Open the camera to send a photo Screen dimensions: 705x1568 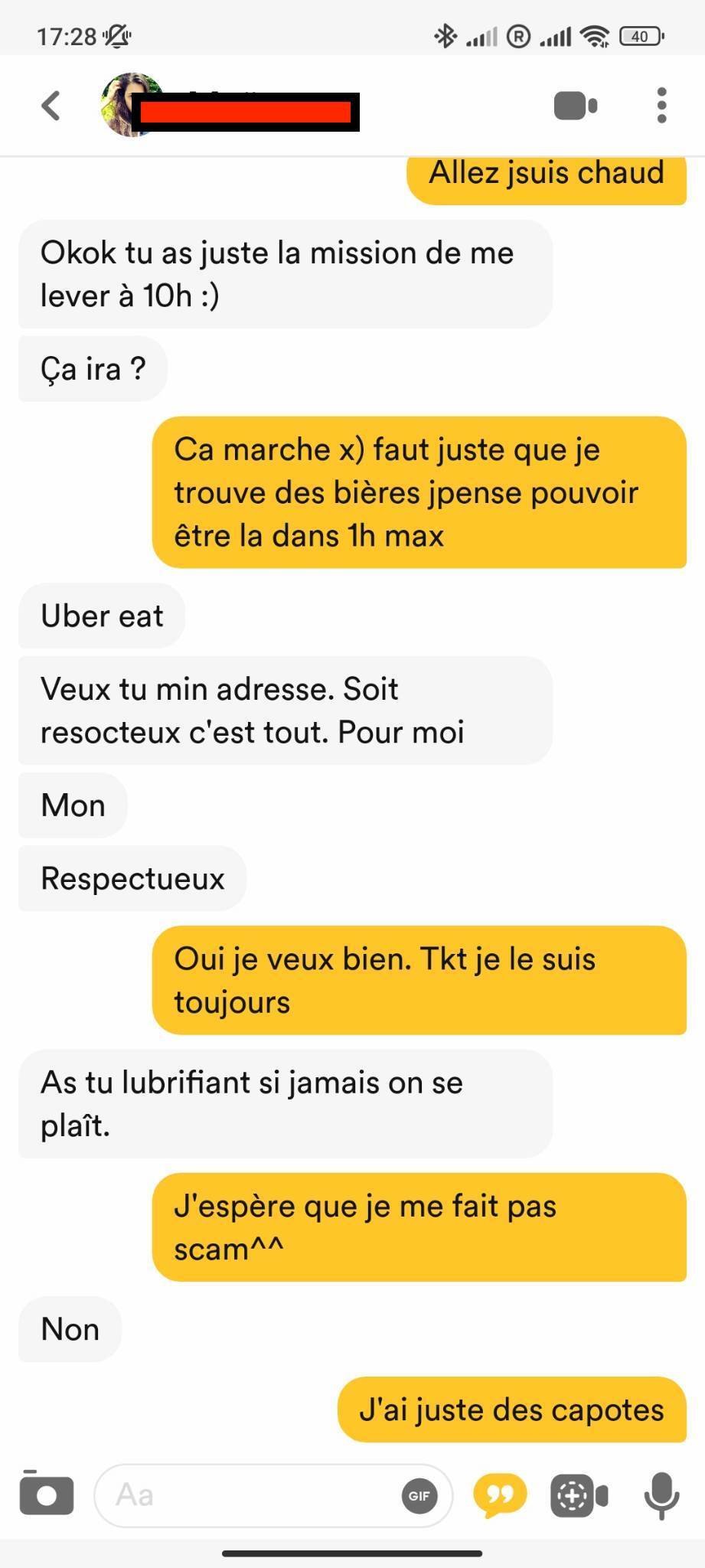point(46,1494)
